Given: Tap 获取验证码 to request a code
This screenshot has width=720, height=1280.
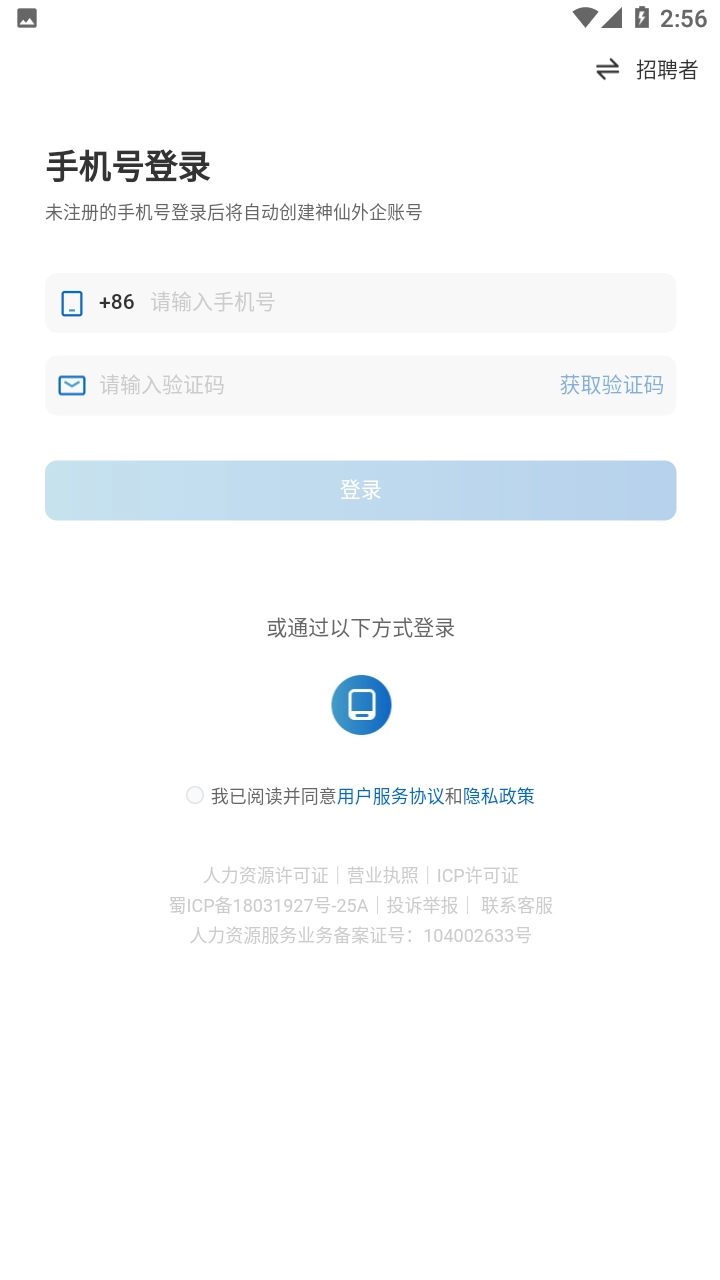Looking at the screenshot, I should pyautogui.click(x=611, y=385).
